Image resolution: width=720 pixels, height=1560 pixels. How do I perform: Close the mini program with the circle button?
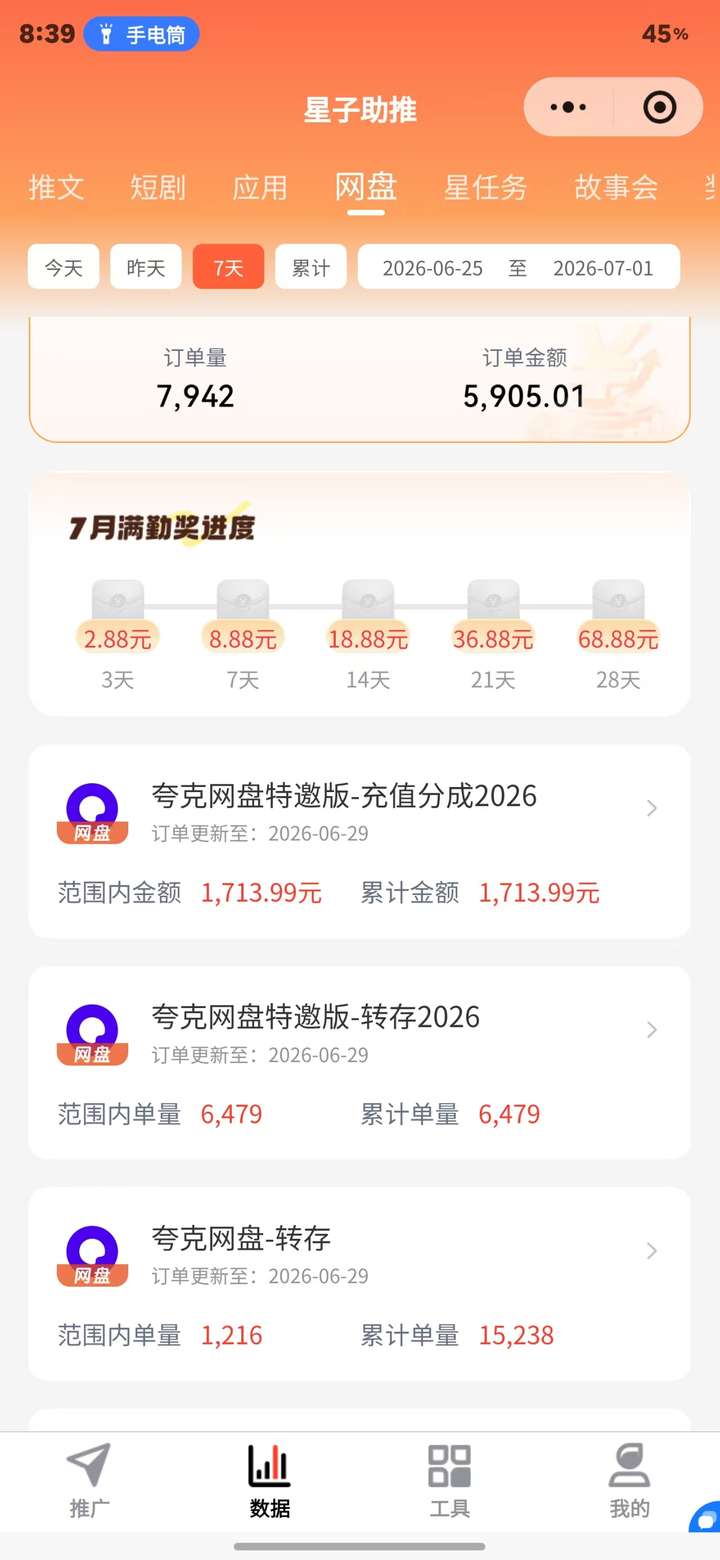(x=659, y=107)
